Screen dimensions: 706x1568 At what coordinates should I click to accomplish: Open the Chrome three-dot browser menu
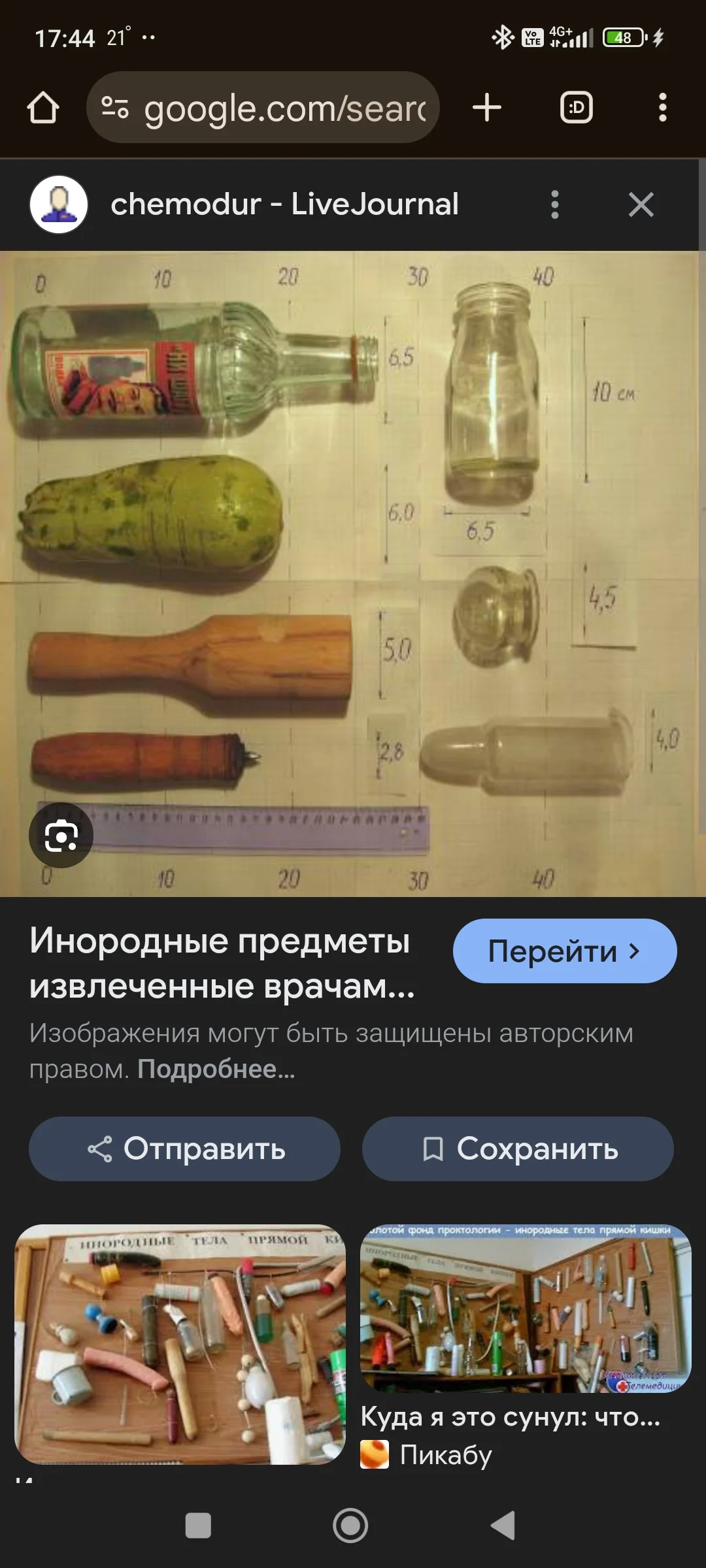(662, 107)
